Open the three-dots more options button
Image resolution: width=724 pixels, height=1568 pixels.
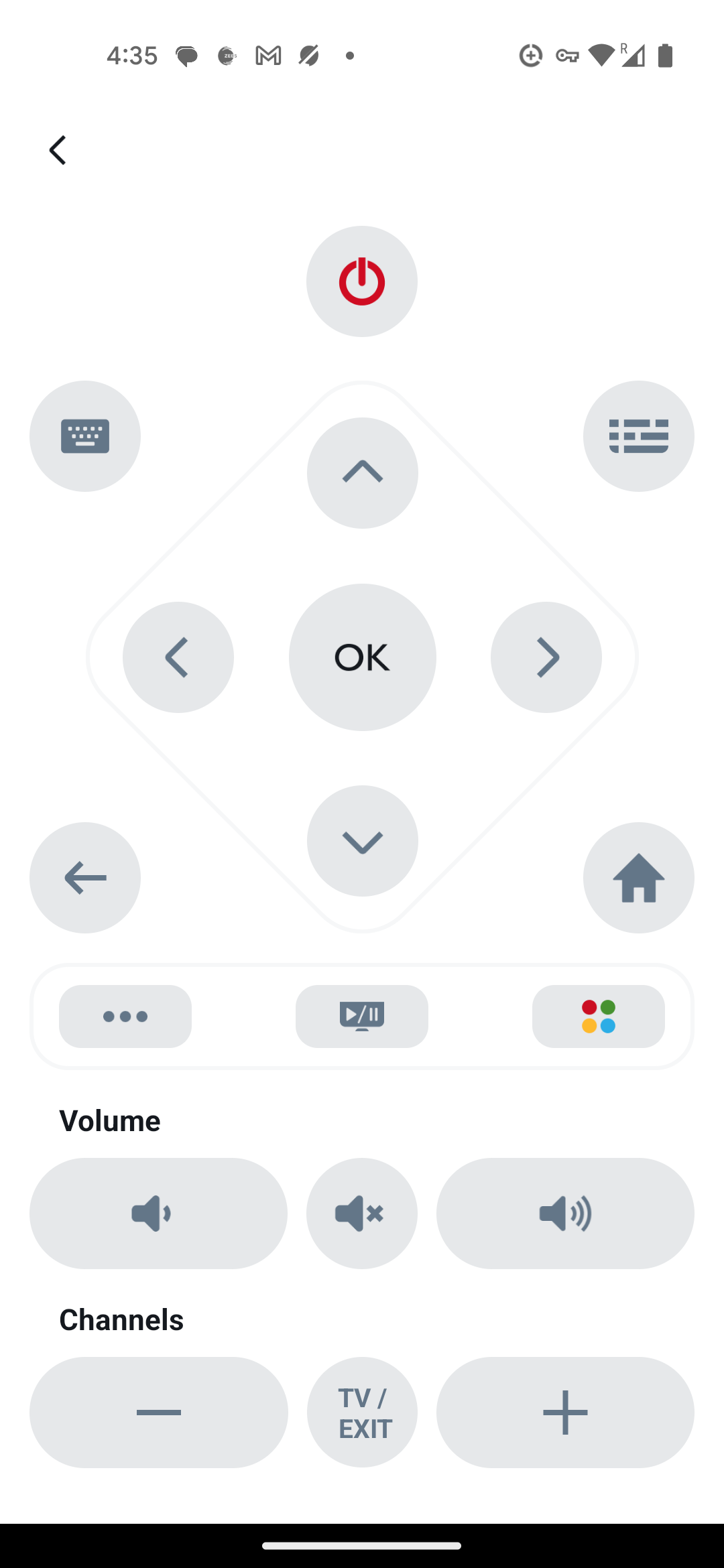(125, 1017)
